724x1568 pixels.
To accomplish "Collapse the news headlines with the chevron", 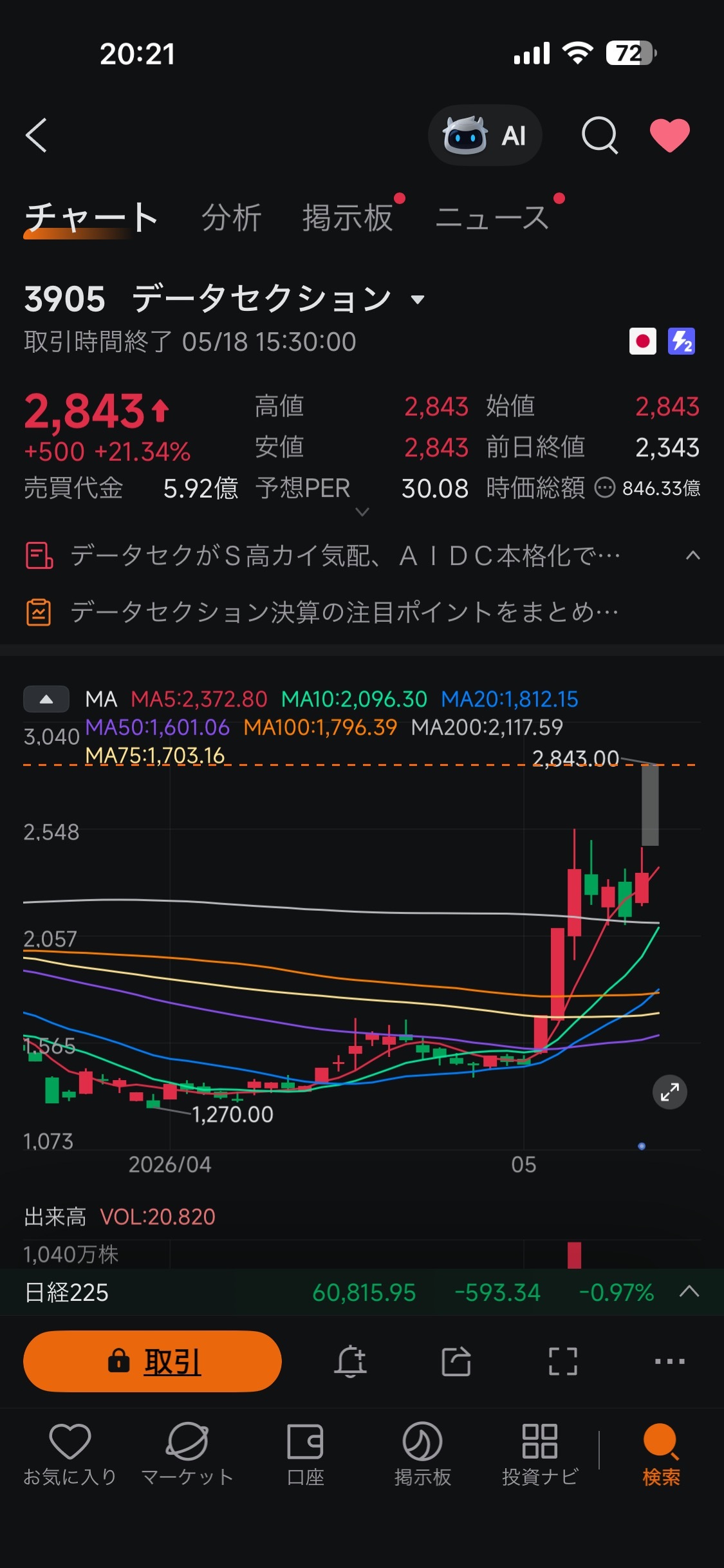I will tap(692, 555).
